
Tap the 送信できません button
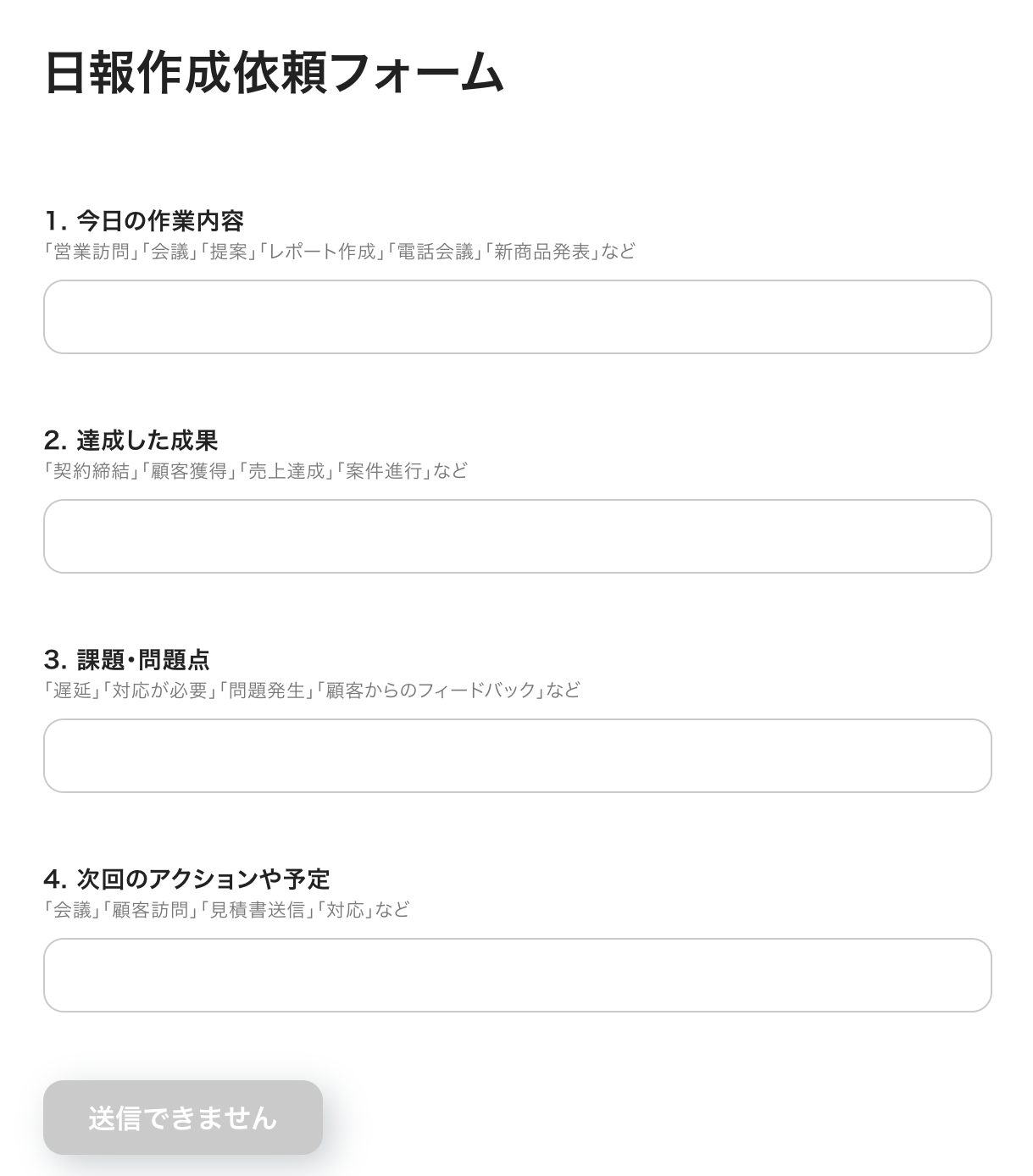pos(183,1118)
